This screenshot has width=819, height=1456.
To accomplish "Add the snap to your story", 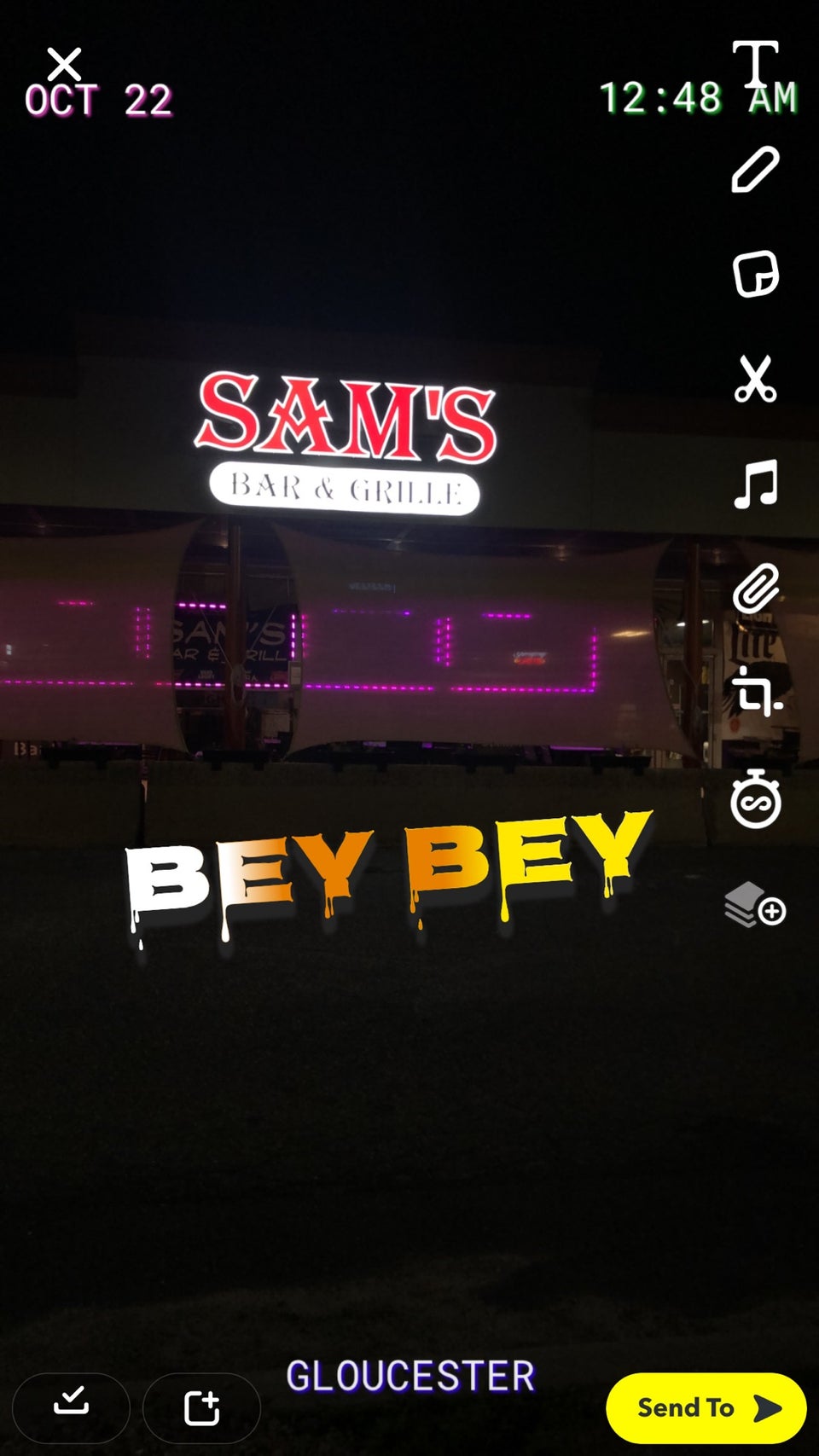I will [x=201, y=1407].
